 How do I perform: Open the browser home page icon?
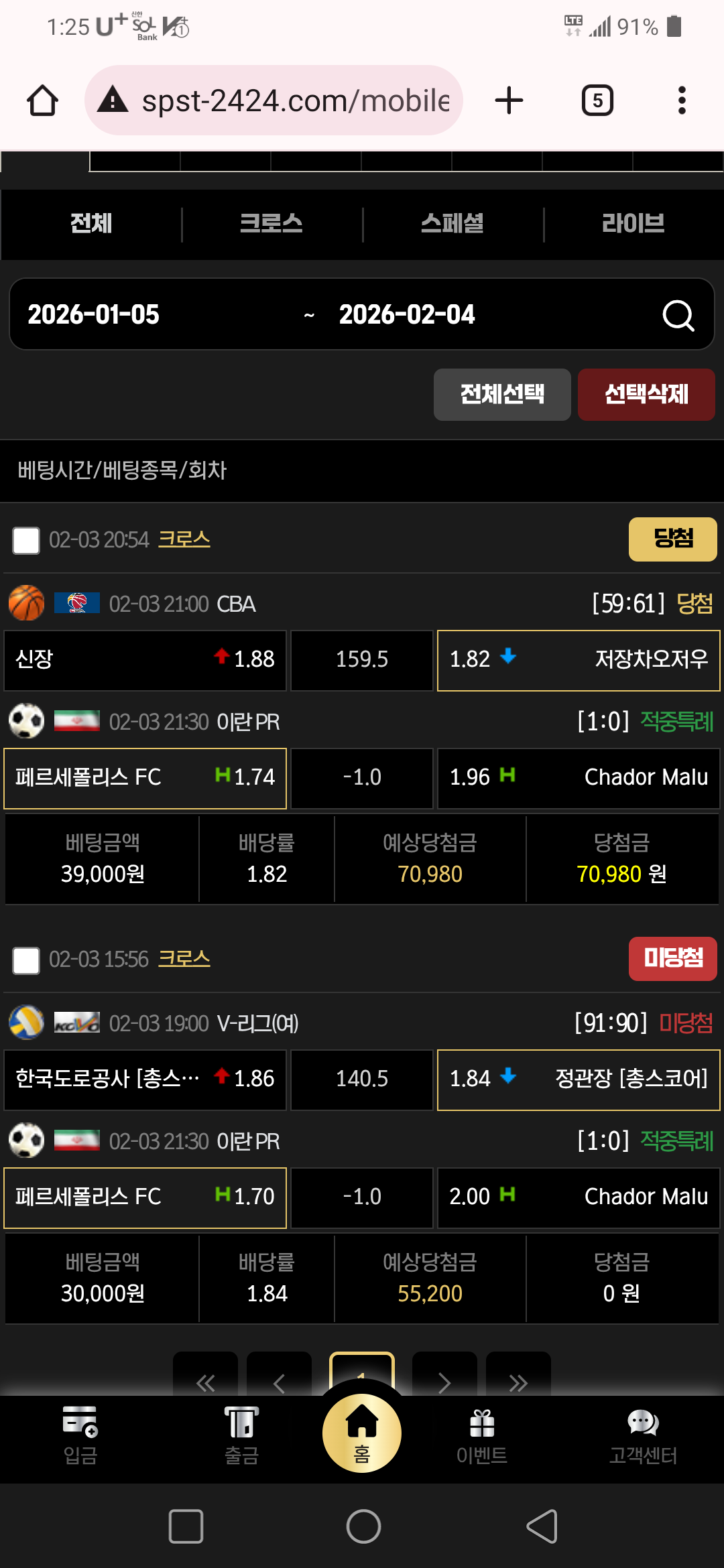coord(42,101)
